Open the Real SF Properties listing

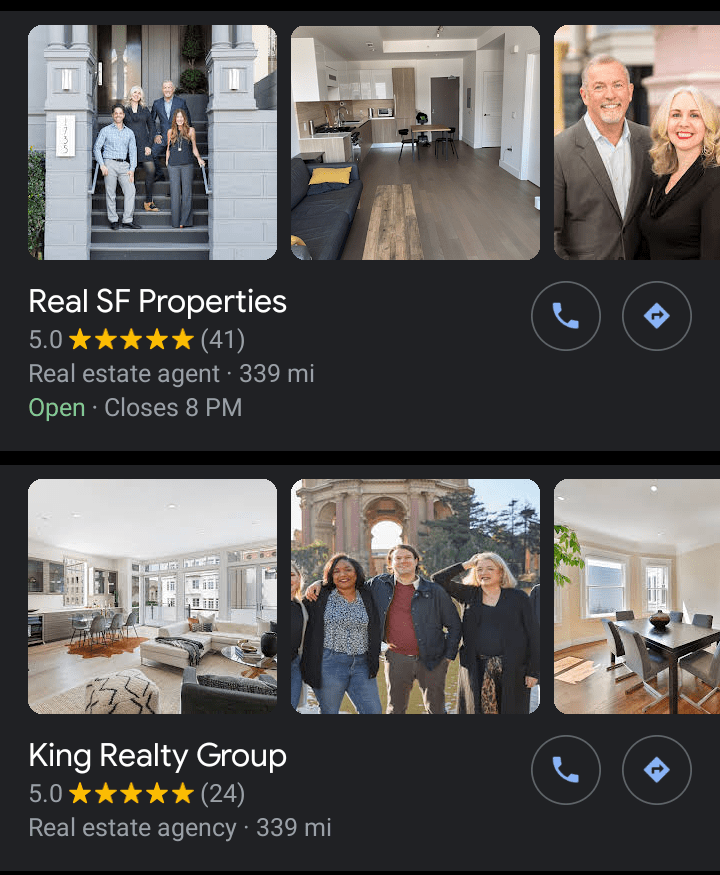coord(158,302)
